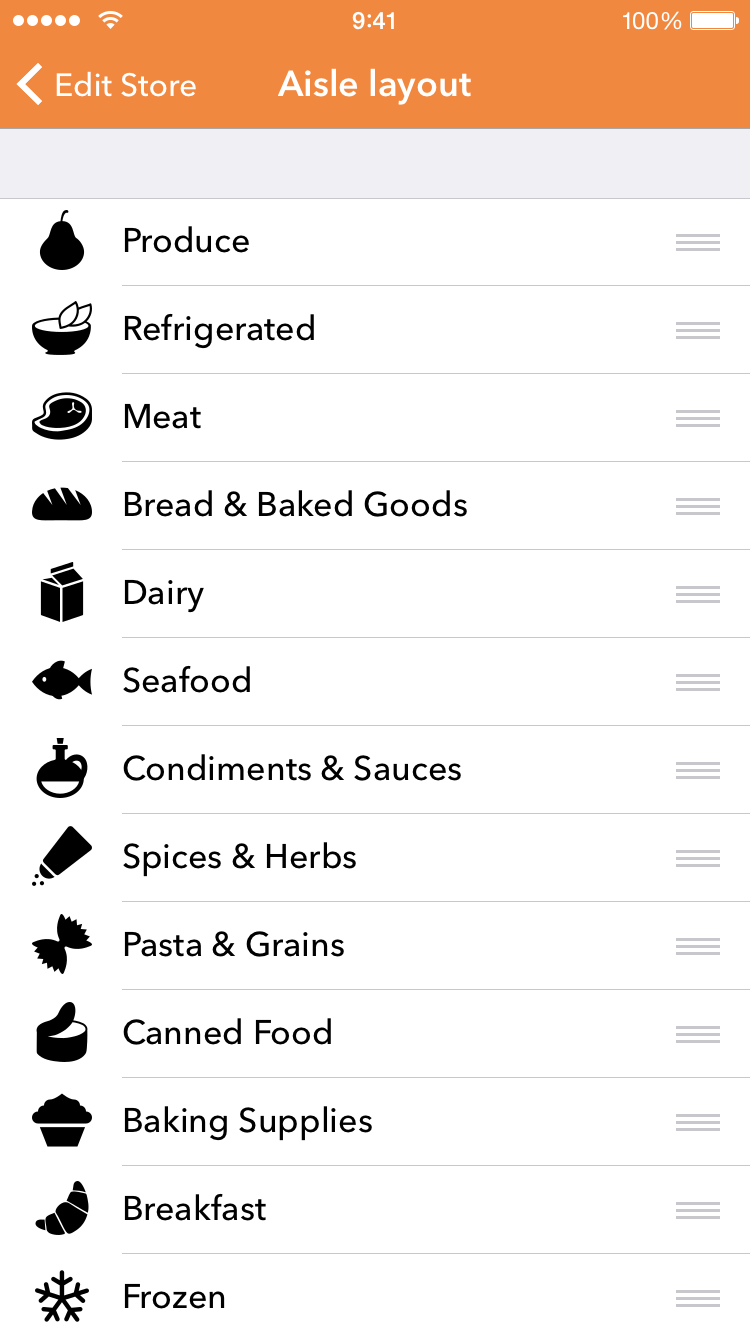The width and height of the screenshot is (750, 1334).
Task: Tap the reorder handle beside Canned Food
Action: [698, 1034]
